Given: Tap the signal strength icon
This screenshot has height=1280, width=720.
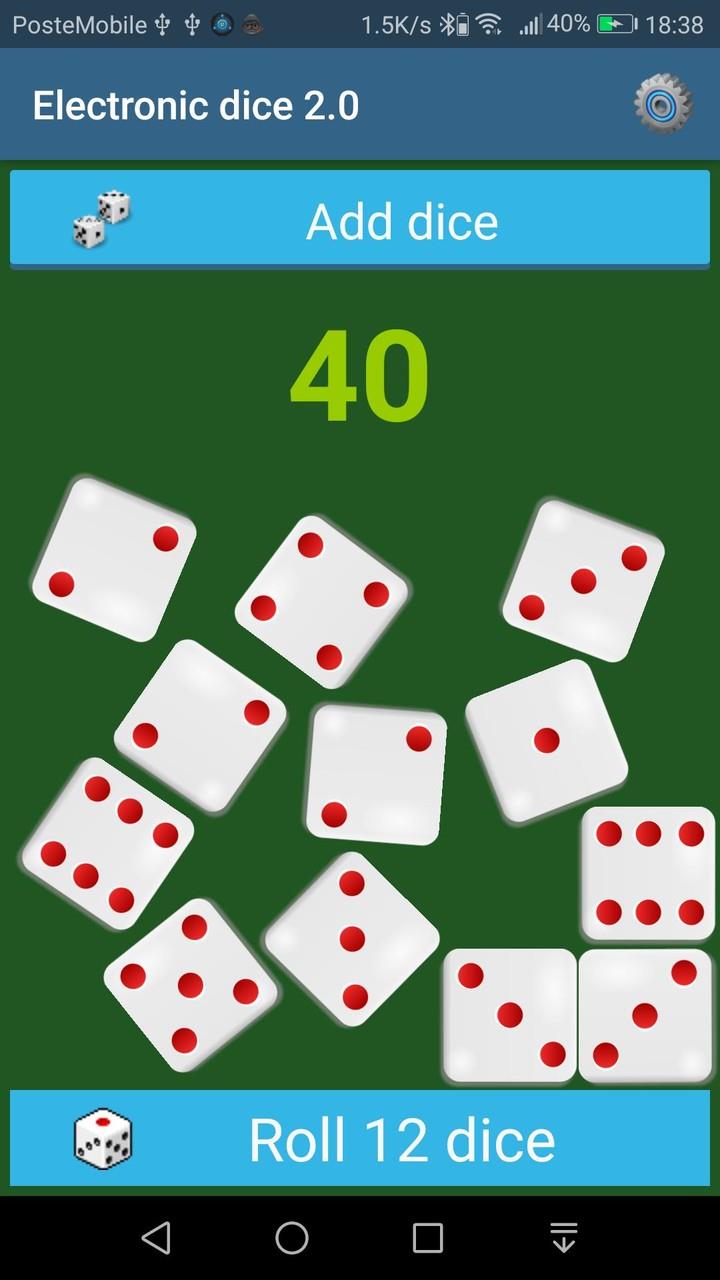Looking at the screenshot, I should tap(531, 24).
